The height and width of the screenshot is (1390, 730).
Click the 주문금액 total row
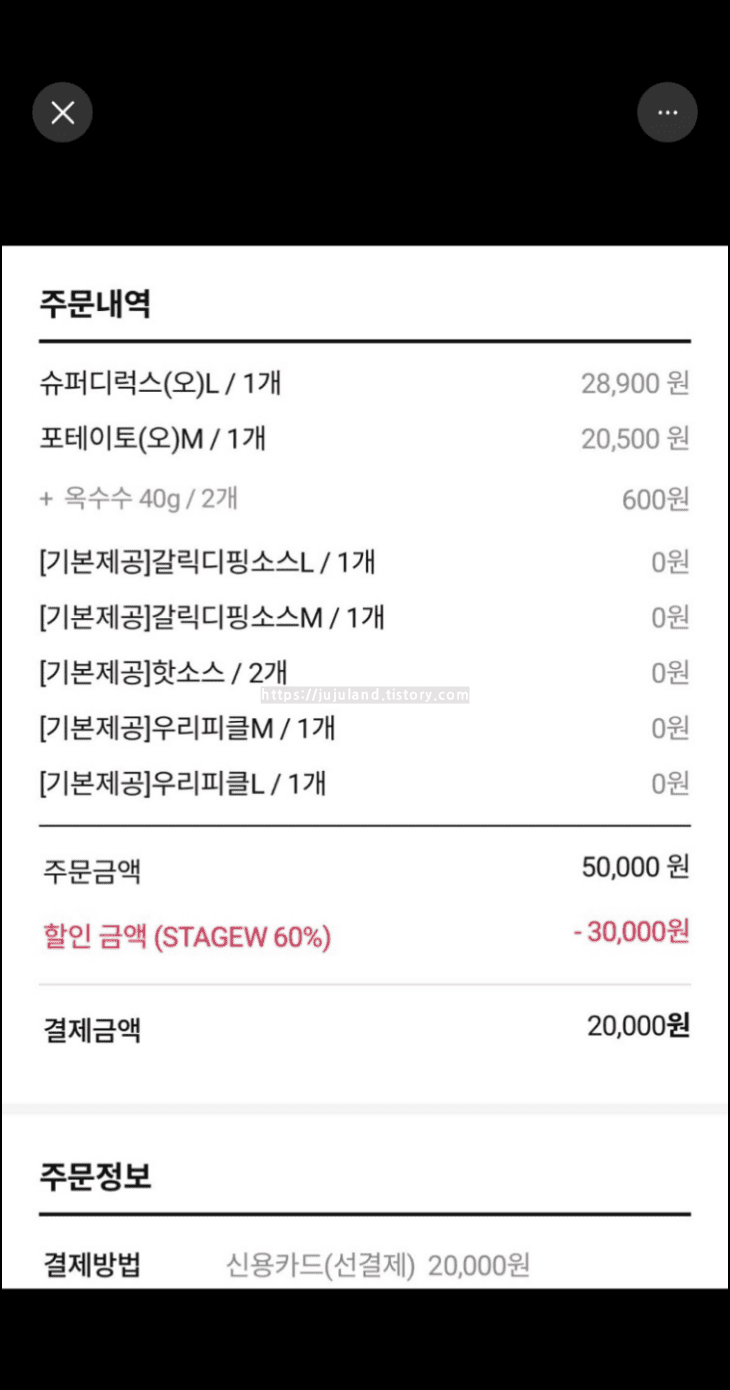90,871
